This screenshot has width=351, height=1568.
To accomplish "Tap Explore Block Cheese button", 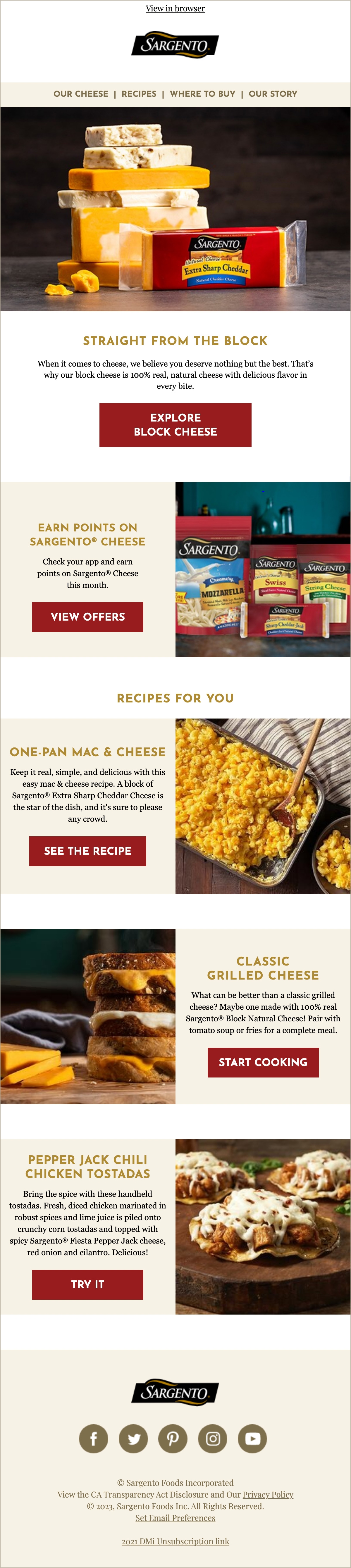I will (175, 425).
